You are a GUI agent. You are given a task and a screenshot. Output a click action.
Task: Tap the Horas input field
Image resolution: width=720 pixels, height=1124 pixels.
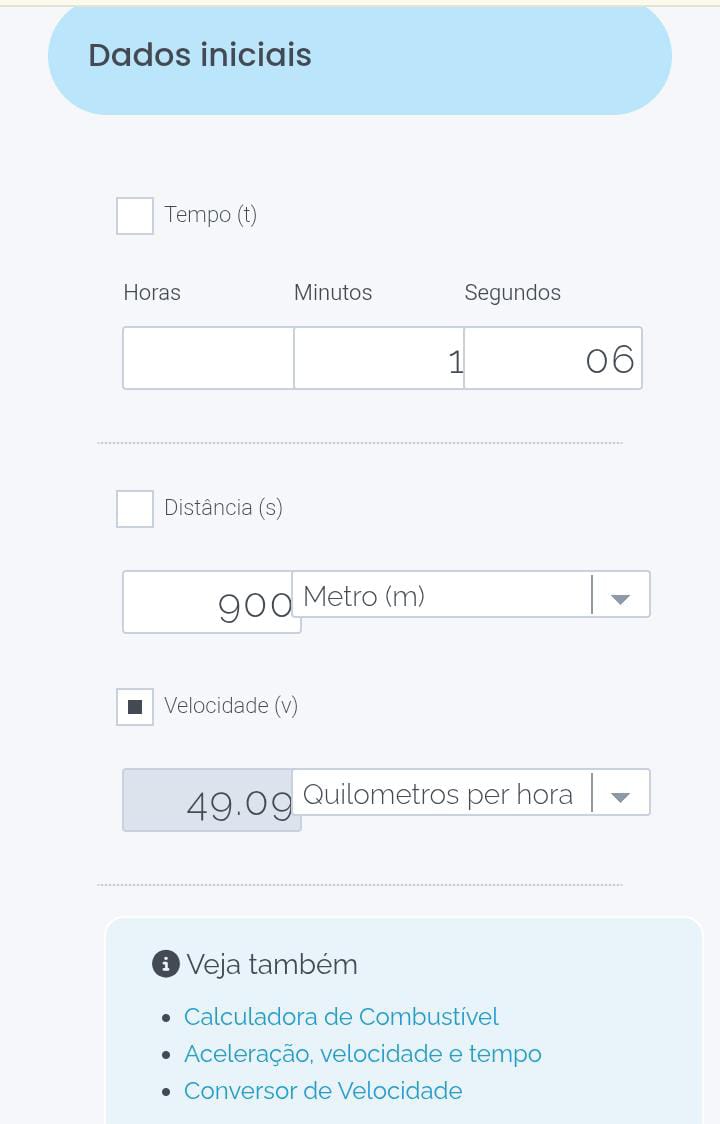(208, 358)
